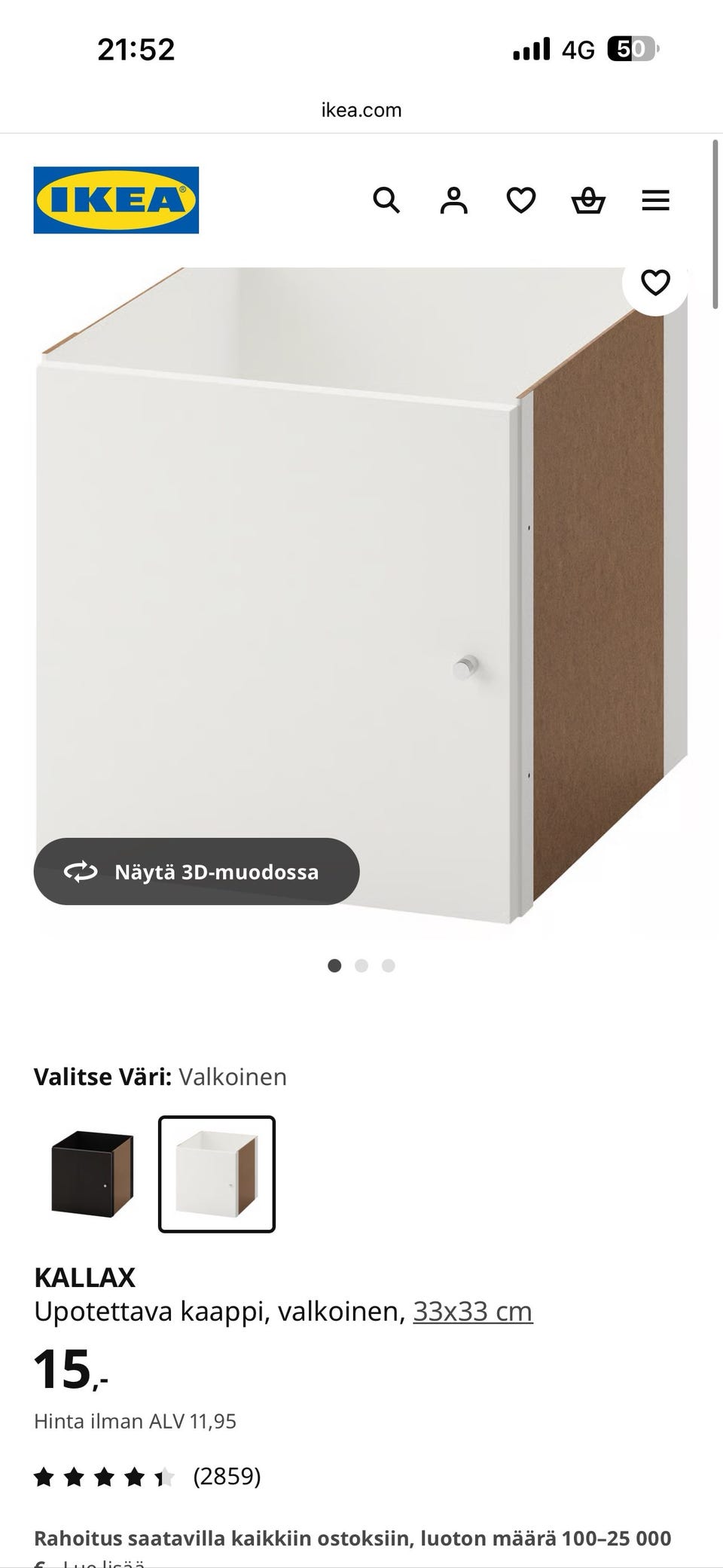Image resolution: width=723 pixels, height=1568 pixels.
Task: Toggle the heart on the product photo
Action: pos(655,283)
